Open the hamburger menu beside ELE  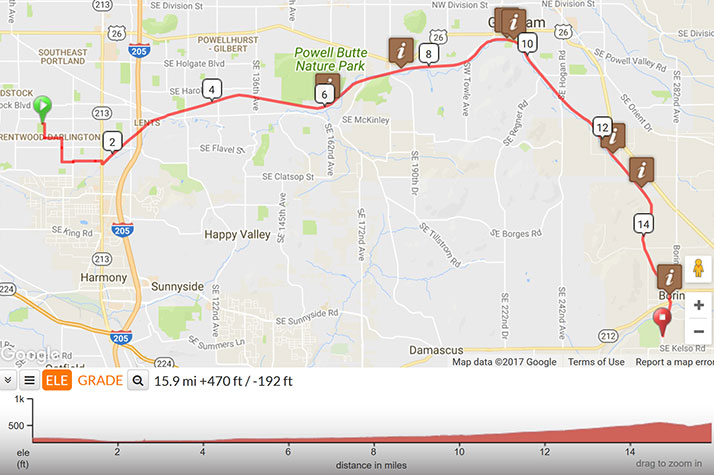29,381
